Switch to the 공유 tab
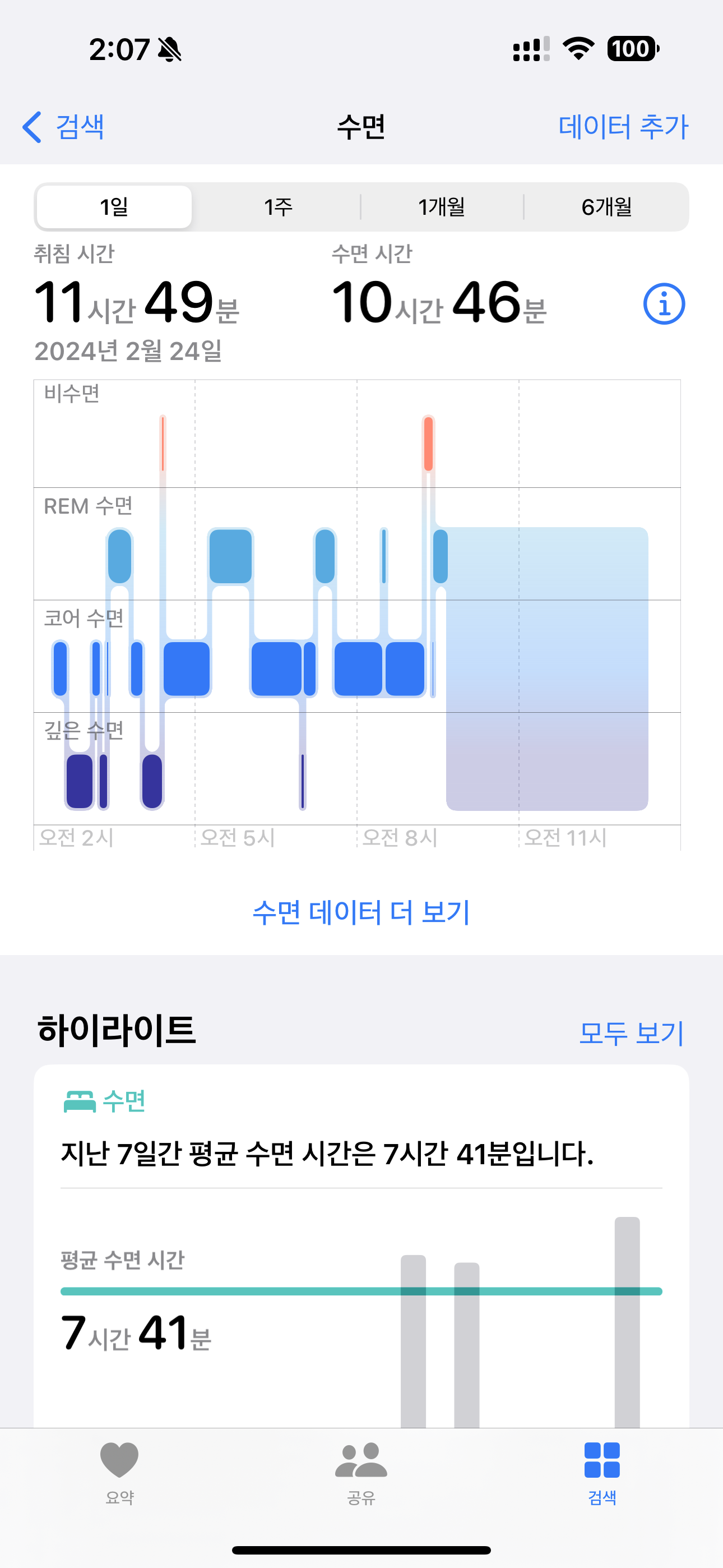Screen dimensions: 723x1568 (361, 1473)
